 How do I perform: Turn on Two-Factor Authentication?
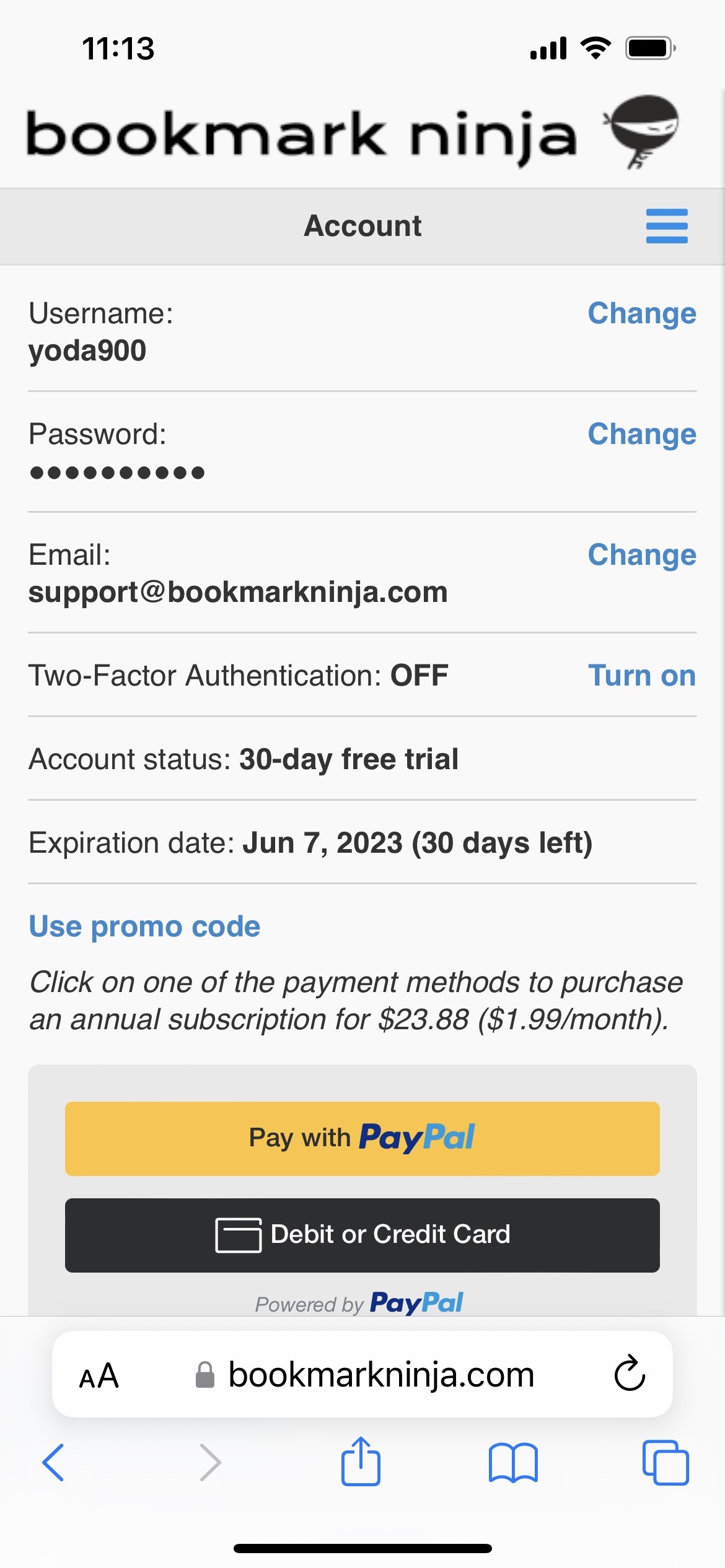pos(641,676)
